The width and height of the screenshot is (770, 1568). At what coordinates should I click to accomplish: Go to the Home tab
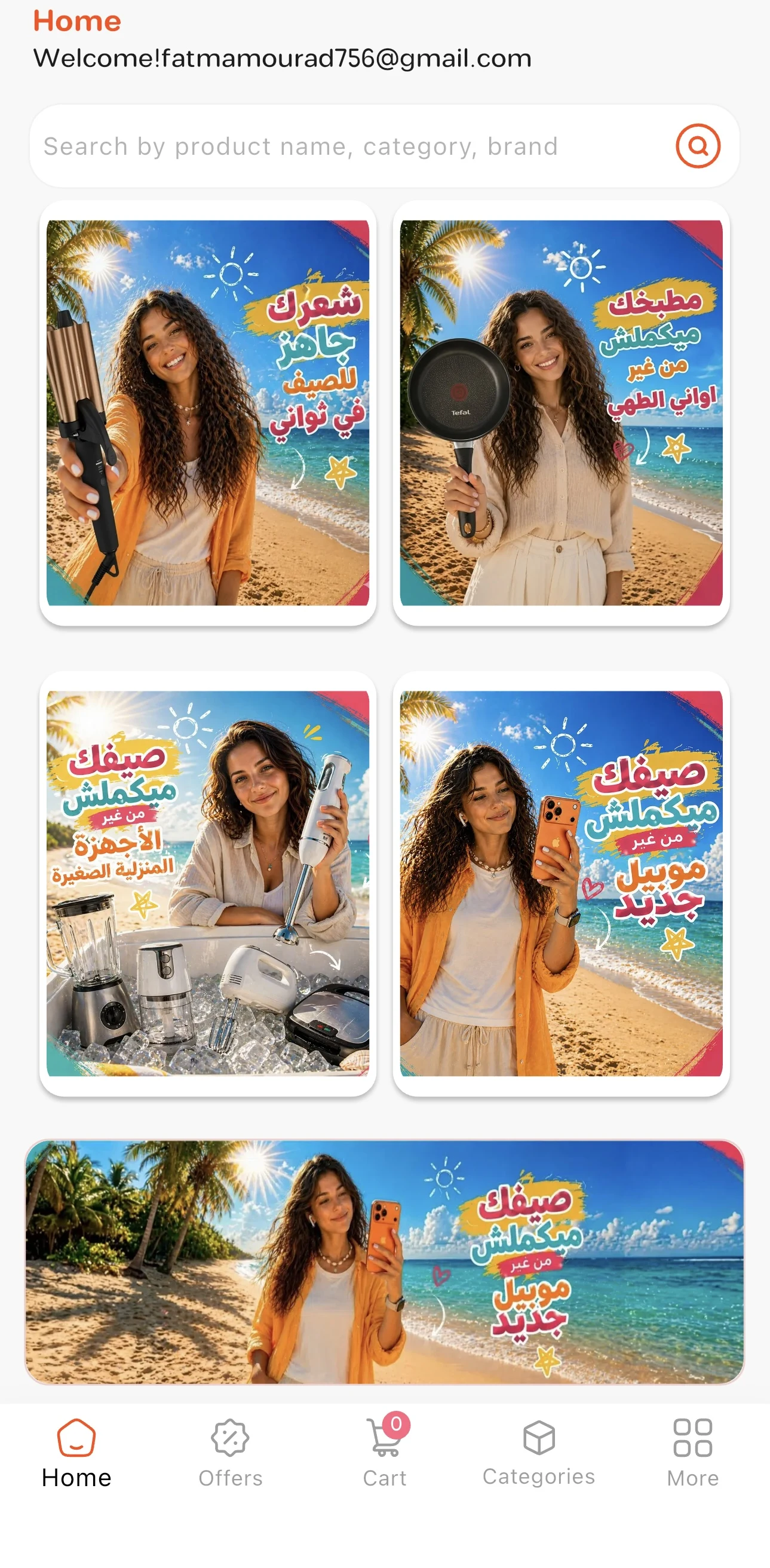(x=76, y=1454)
